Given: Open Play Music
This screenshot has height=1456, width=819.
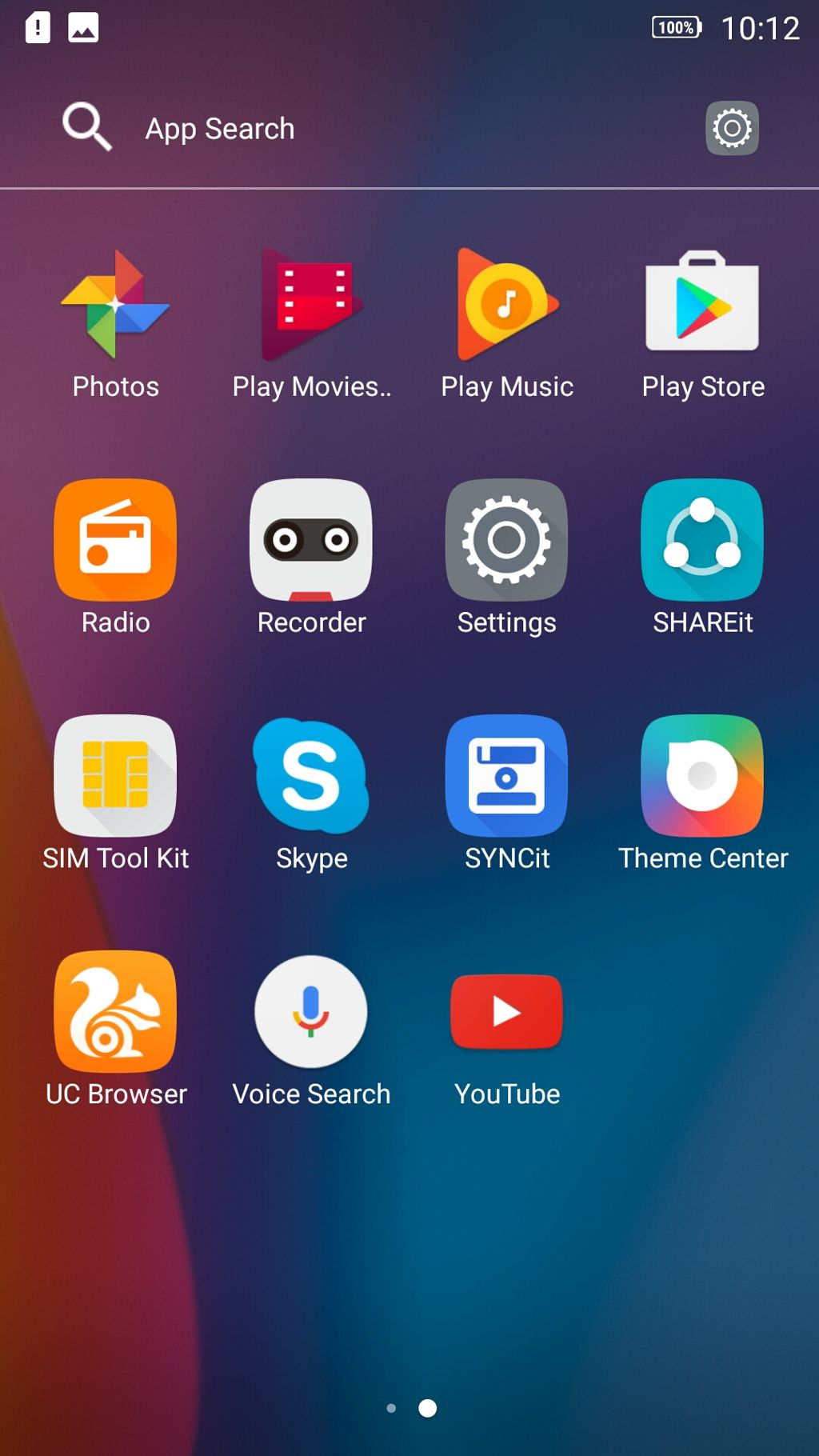Looking at the screenshot, I should point(506,304).
